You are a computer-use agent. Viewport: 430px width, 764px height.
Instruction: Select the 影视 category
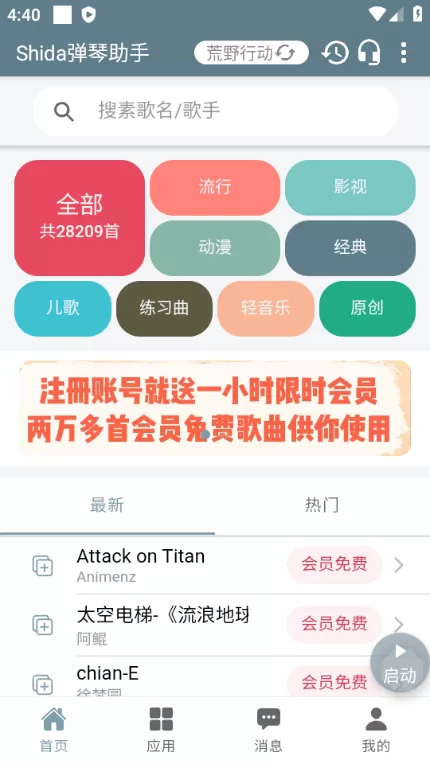coord(350,188)
